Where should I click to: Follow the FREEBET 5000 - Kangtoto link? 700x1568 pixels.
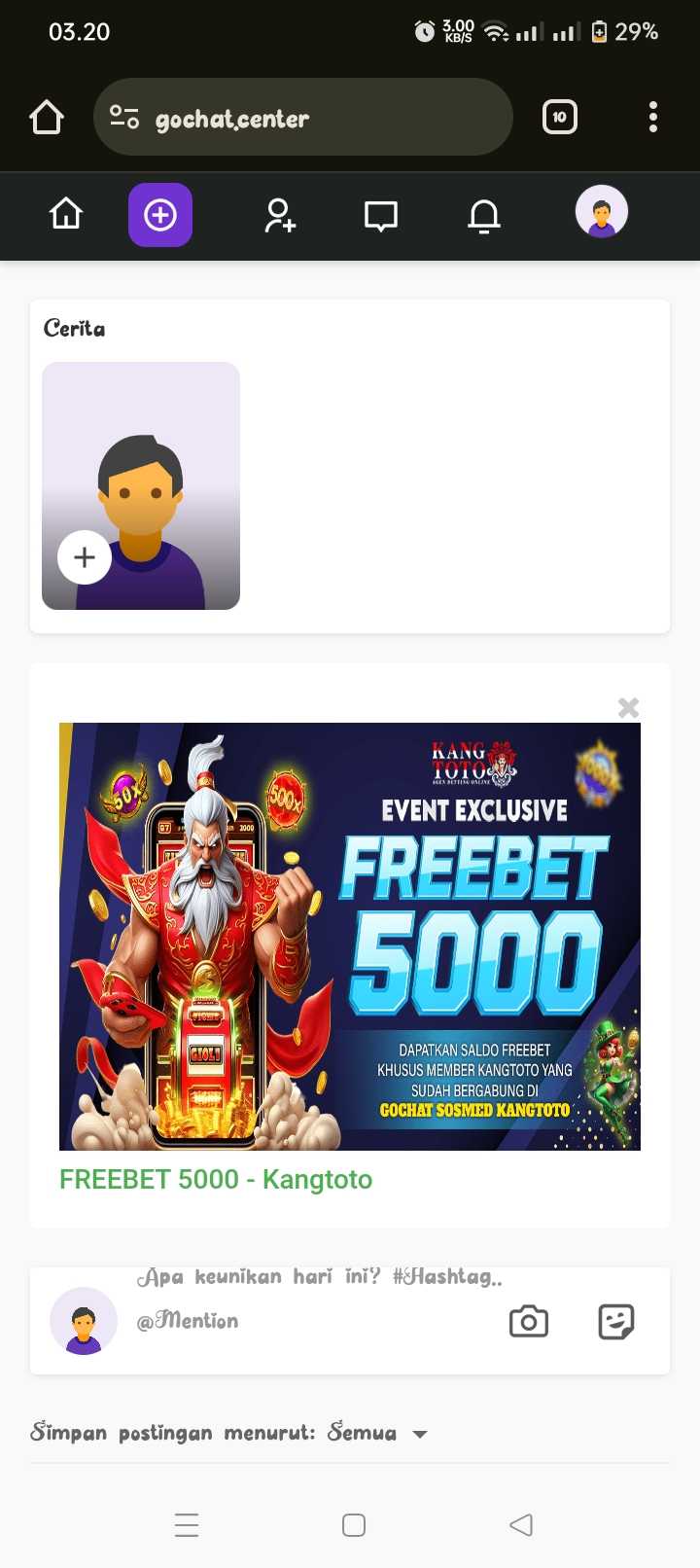(216, 1179)
